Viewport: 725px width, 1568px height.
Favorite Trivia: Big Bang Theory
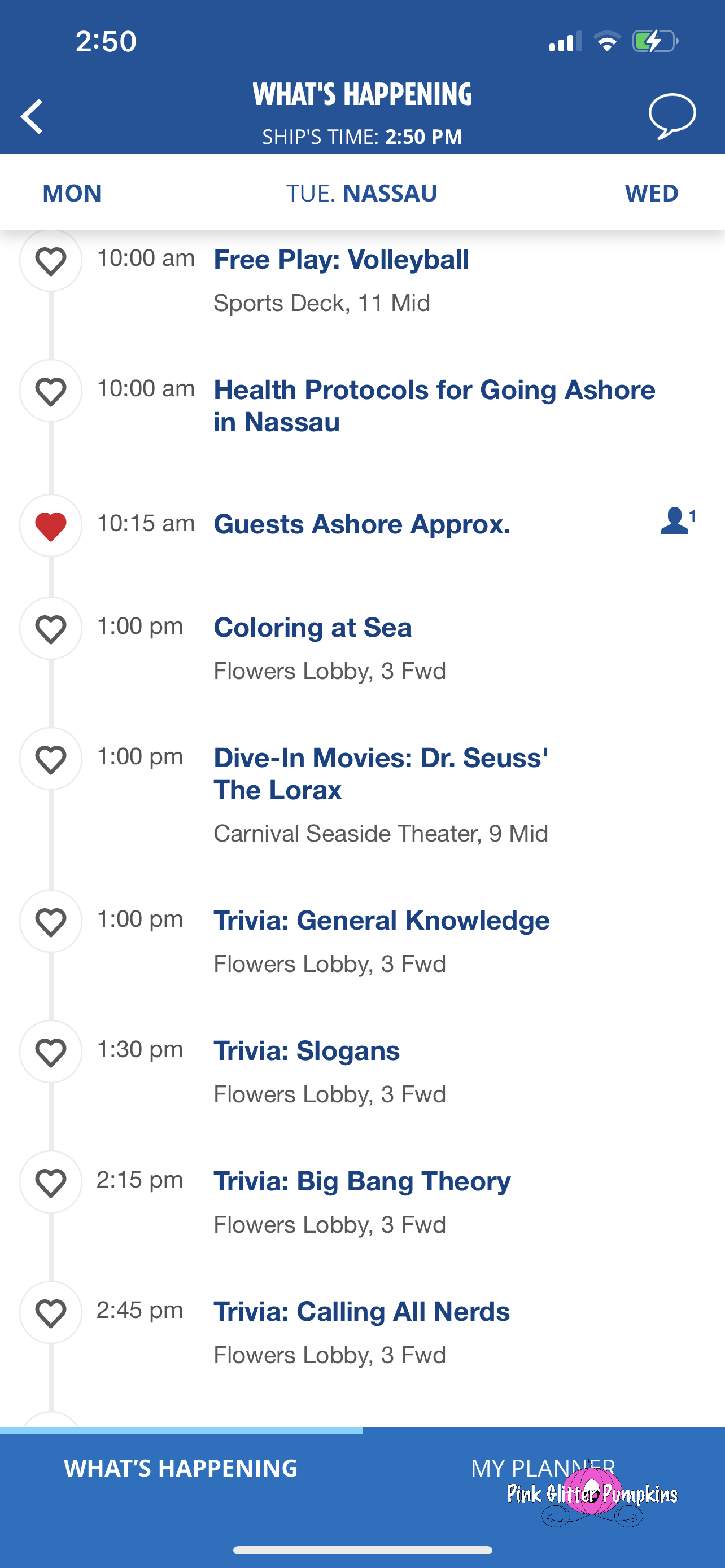50,1182
